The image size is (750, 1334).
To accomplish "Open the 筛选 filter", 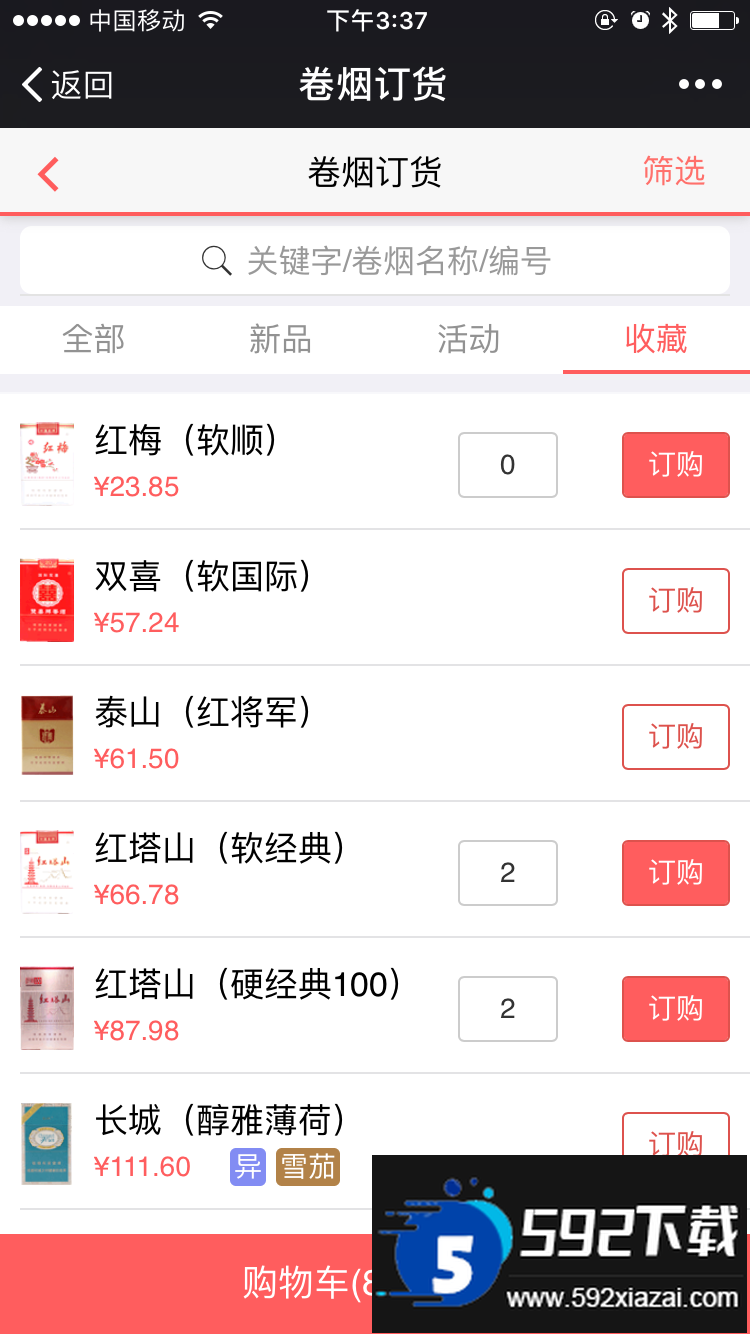I will 673,172.
